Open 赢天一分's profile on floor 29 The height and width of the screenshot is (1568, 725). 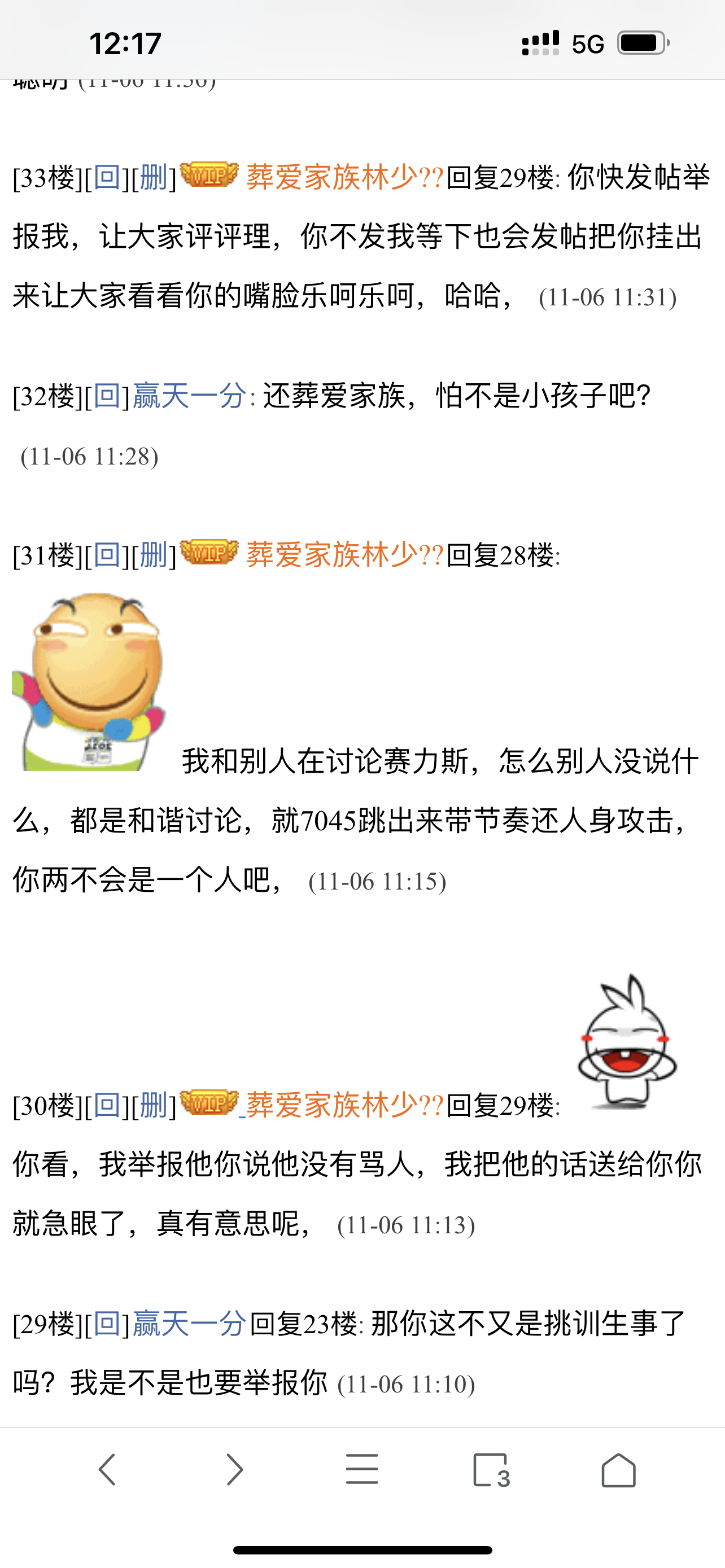(189, 1323)
